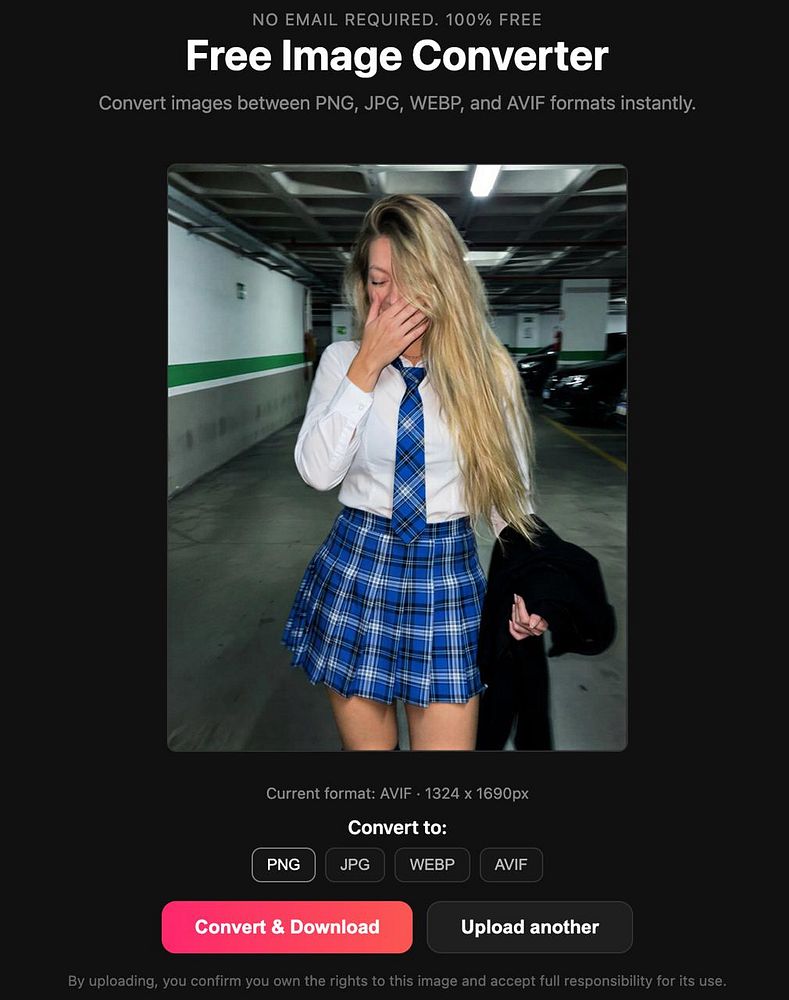This screenshot has height=1000, width=789.
Task: Select PNG as the output format
Action: click(283, 864)
